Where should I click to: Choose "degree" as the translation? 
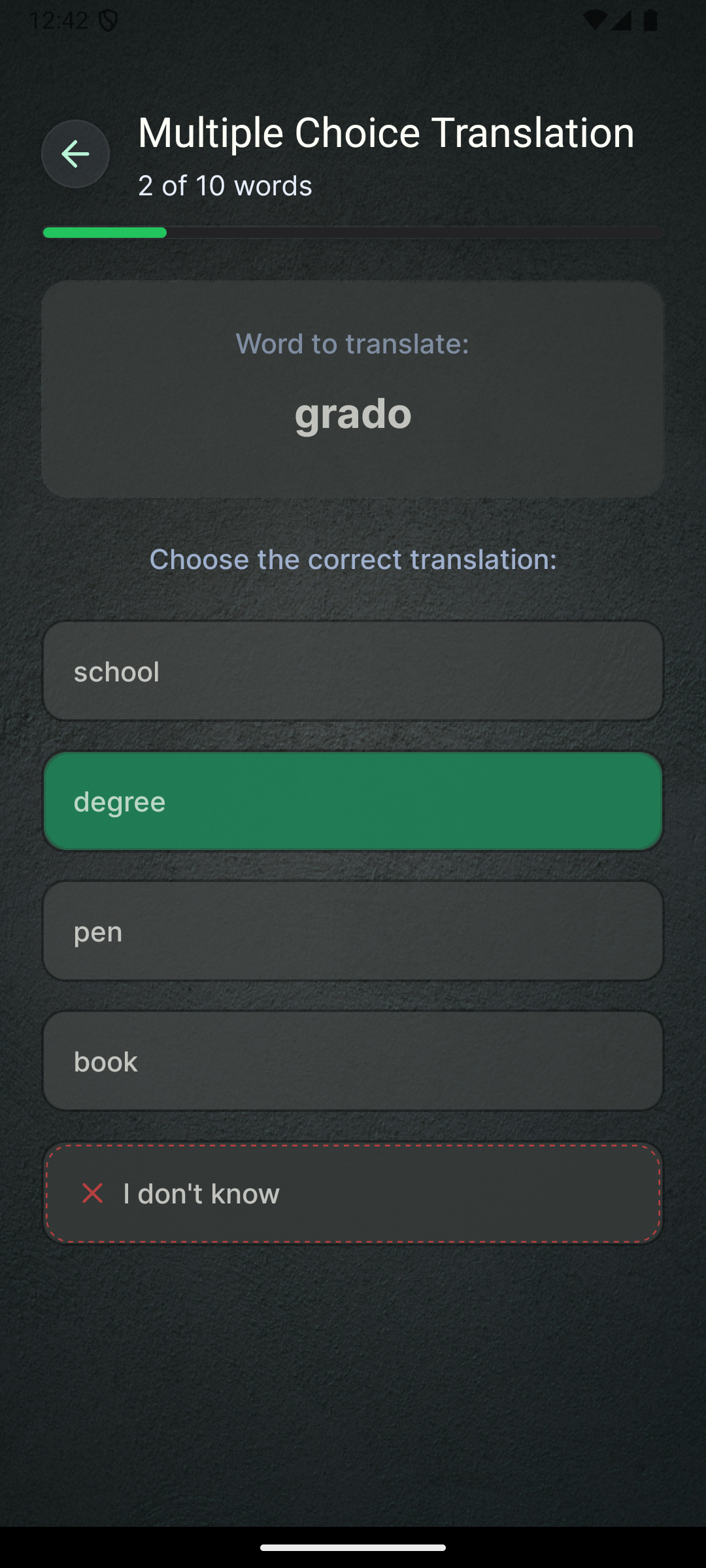click(x=353, y=802)
